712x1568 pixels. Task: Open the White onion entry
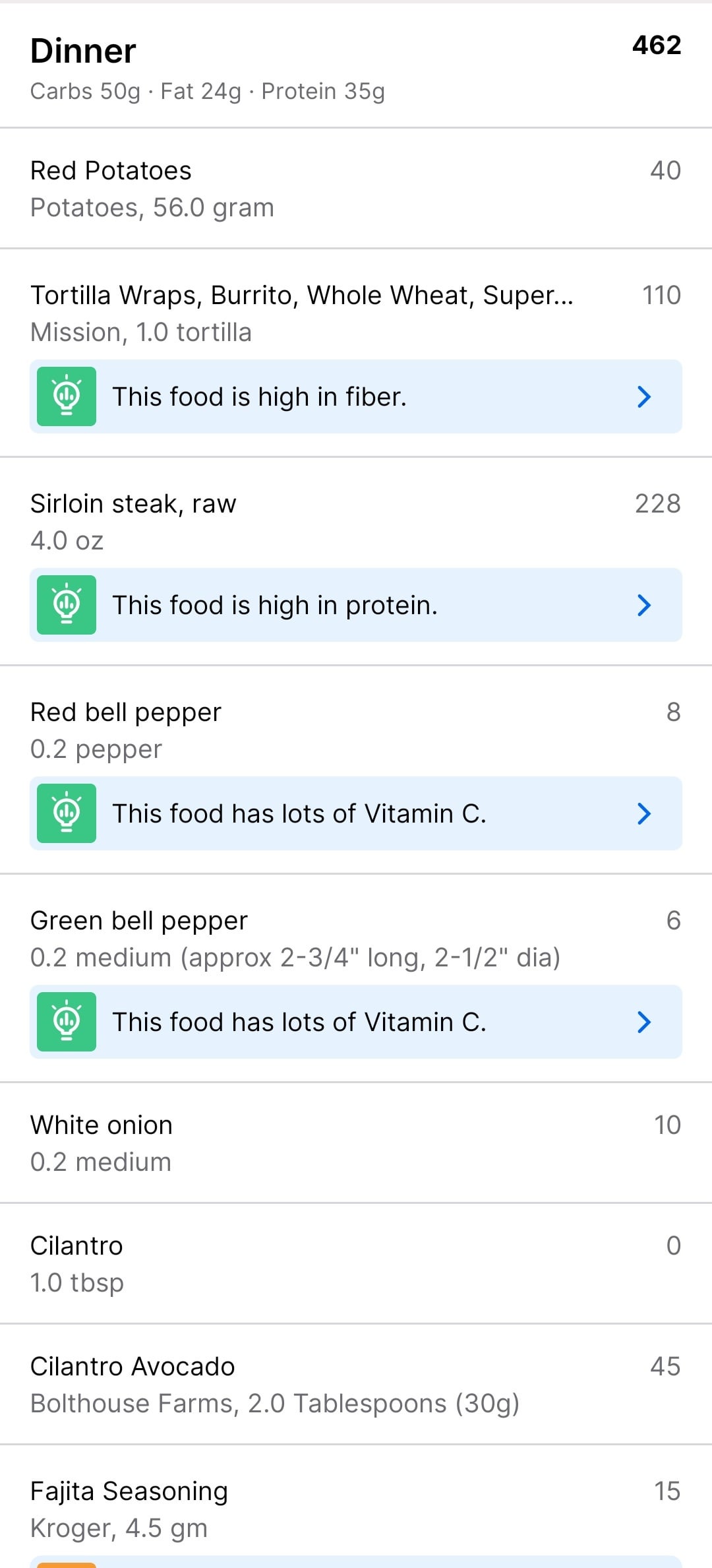click(356, 1143)
